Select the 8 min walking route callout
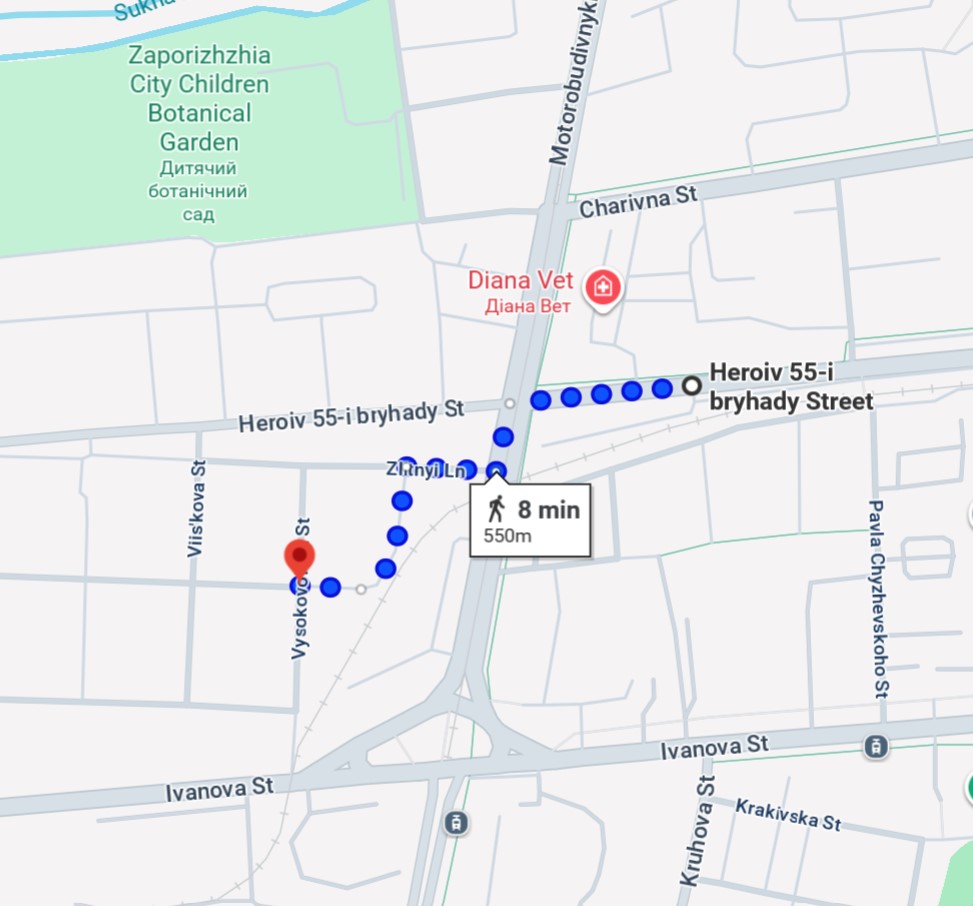The image size is (973, 906). tap(531, 520)
